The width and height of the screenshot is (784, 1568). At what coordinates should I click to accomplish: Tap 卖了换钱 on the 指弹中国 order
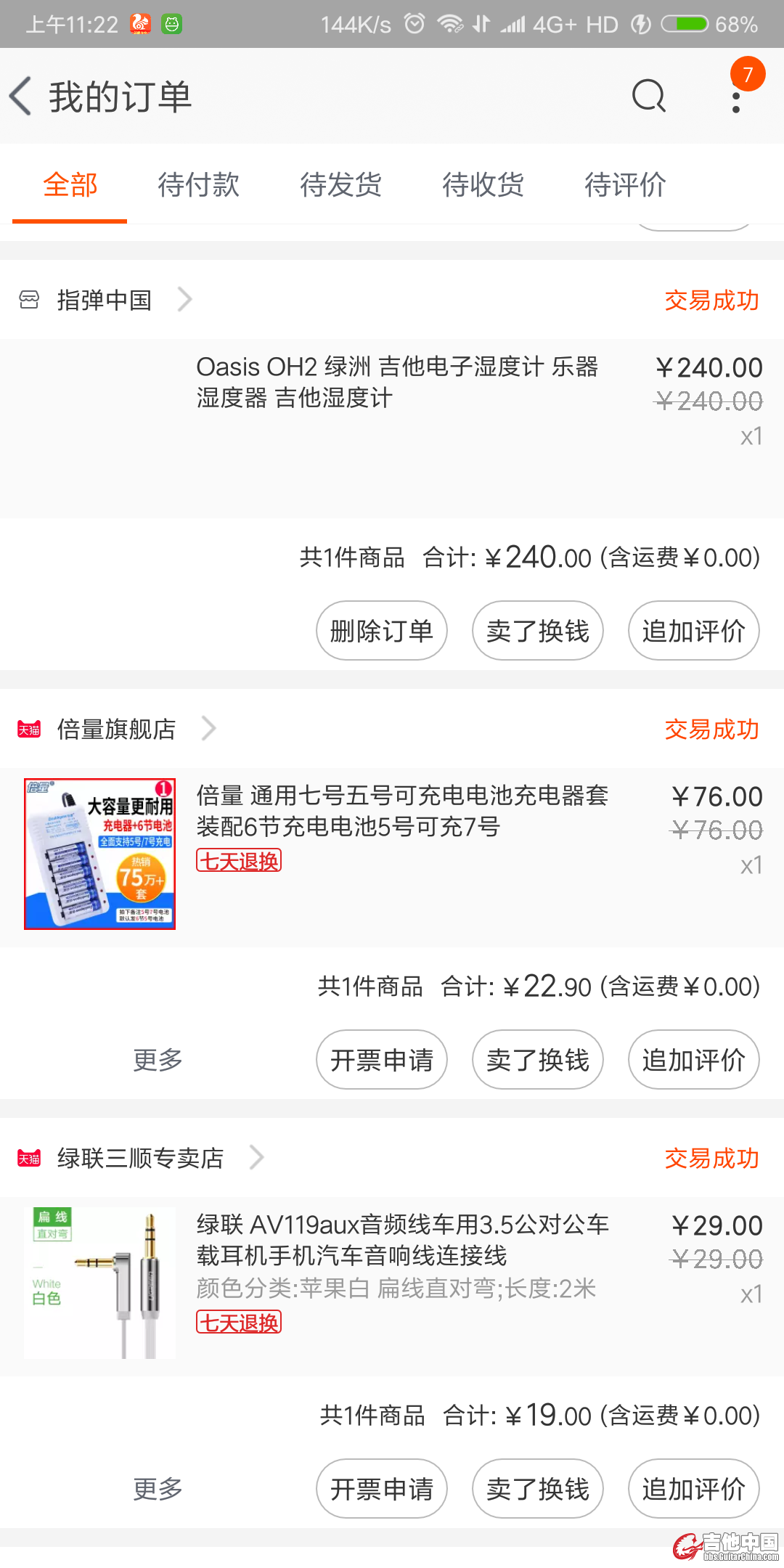click(537, 631)
